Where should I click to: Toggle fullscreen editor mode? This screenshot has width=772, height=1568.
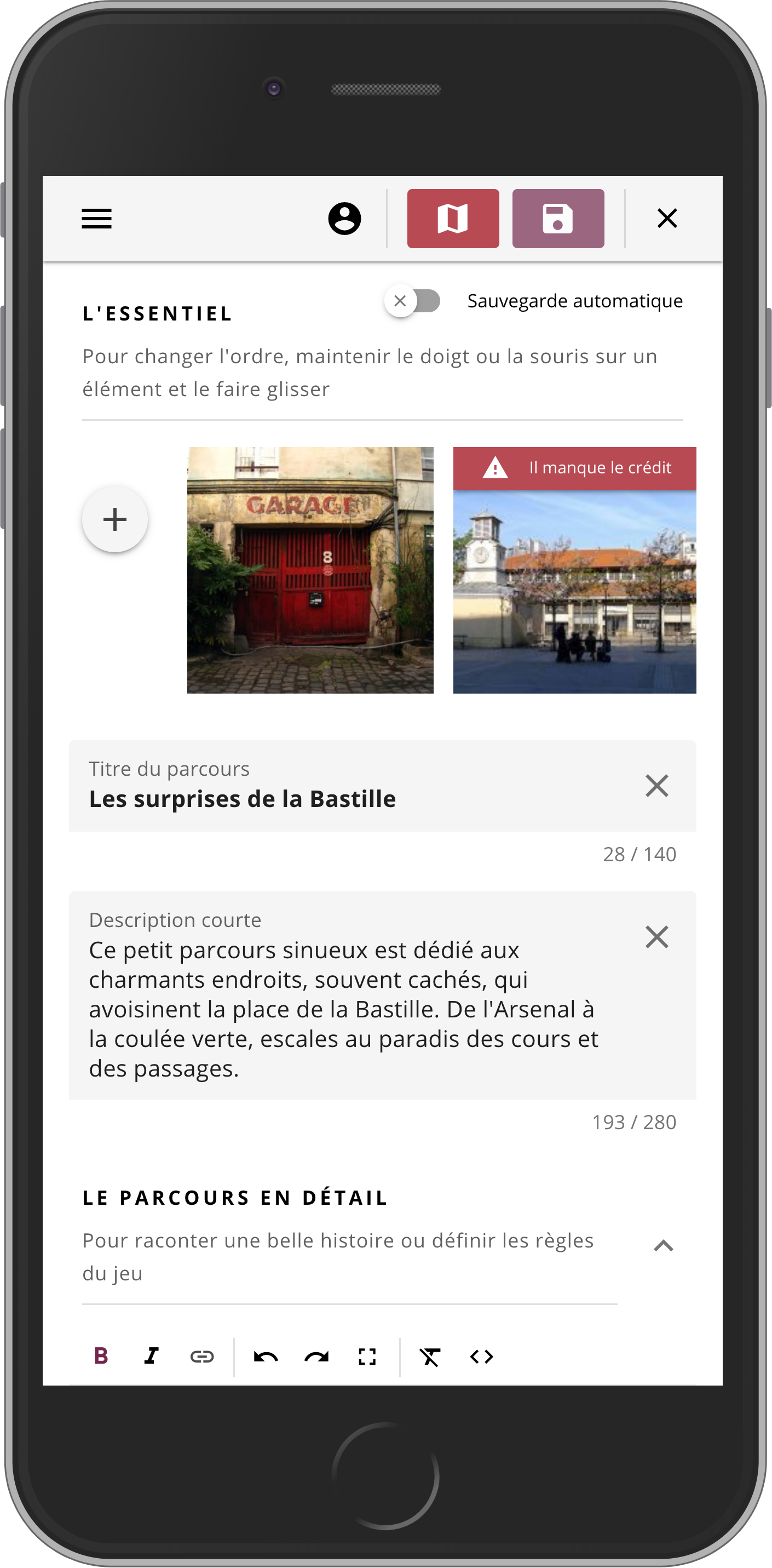pos(367,1356)
